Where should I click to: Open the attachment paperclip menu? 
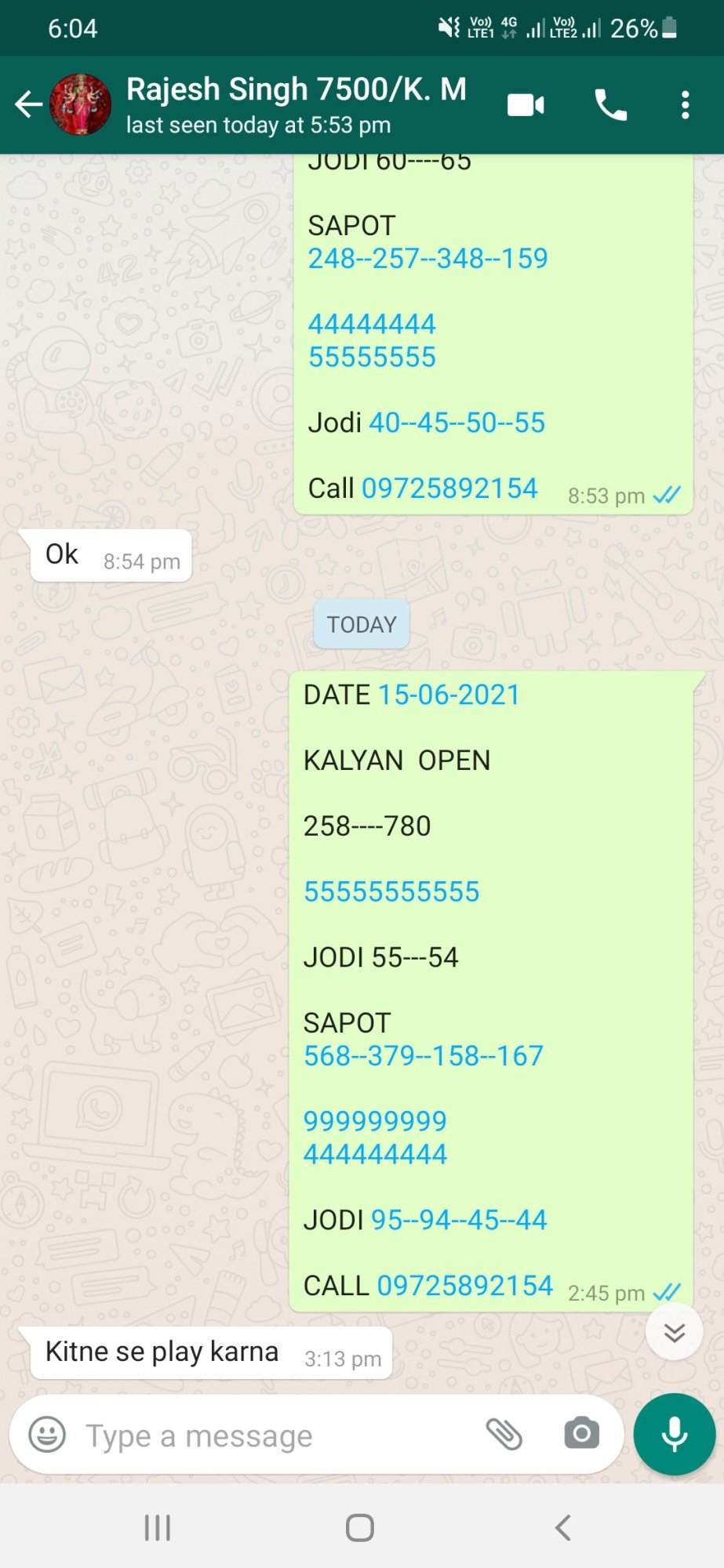tap(504, 1435)
